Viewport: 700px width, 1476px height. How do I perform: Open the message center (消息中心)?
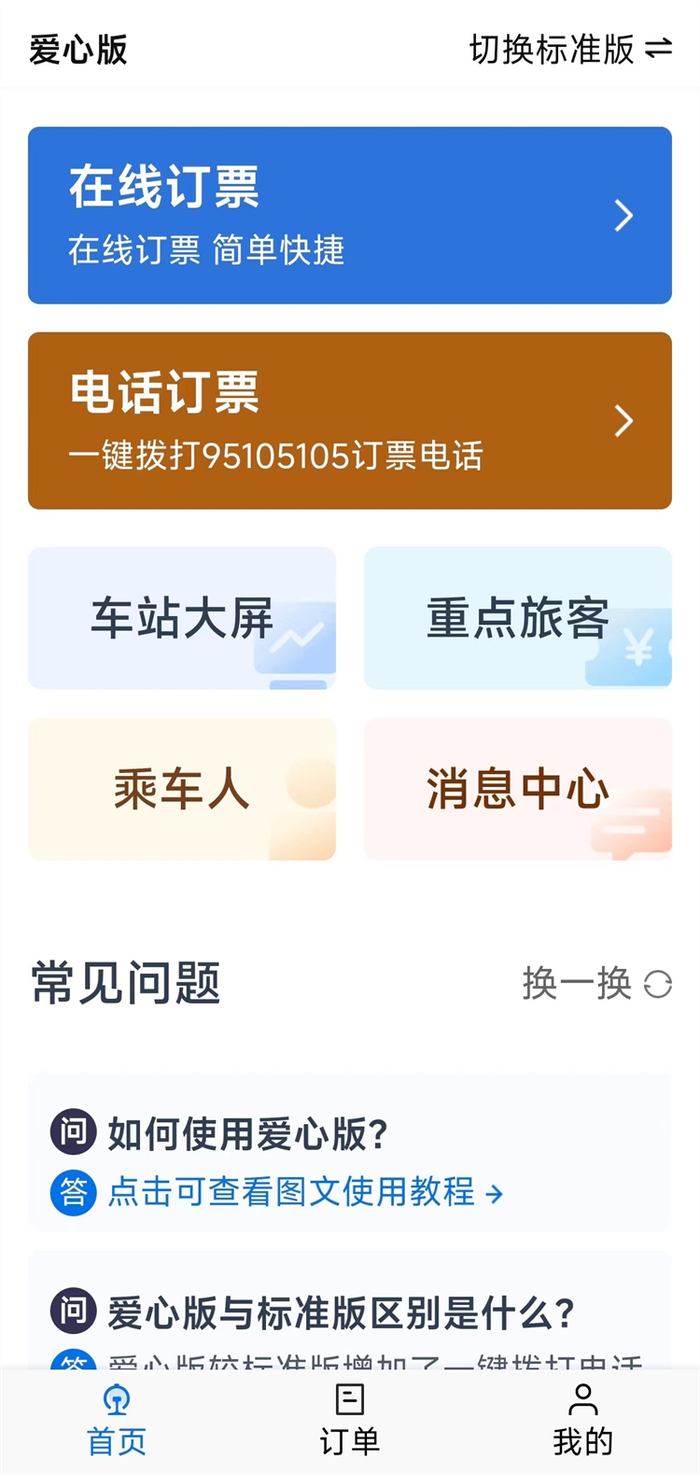coord(517,789)
